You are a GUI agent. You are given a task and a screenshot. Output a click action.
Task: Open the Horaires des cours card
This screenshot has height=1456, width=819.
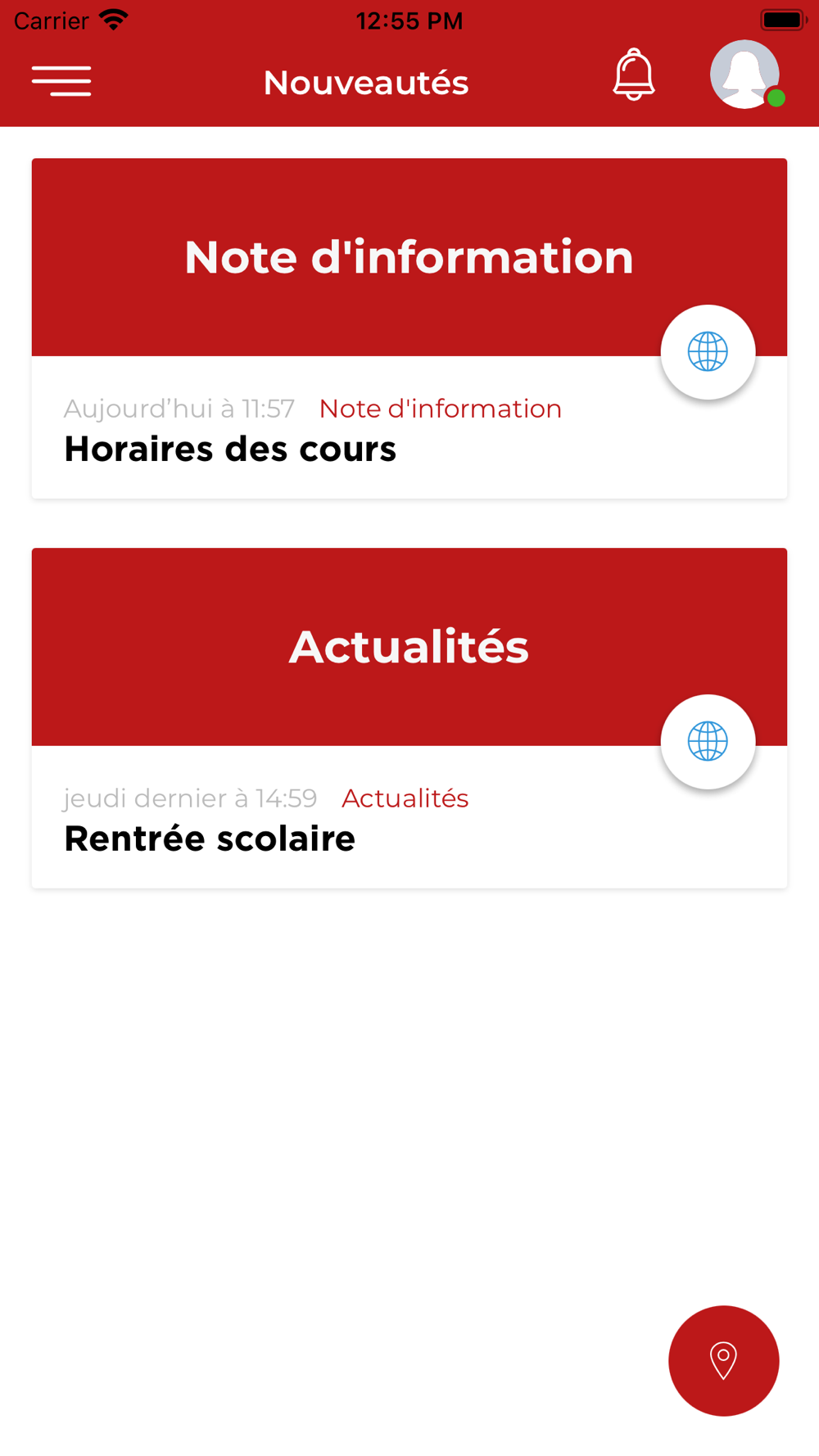pos(409,328)
